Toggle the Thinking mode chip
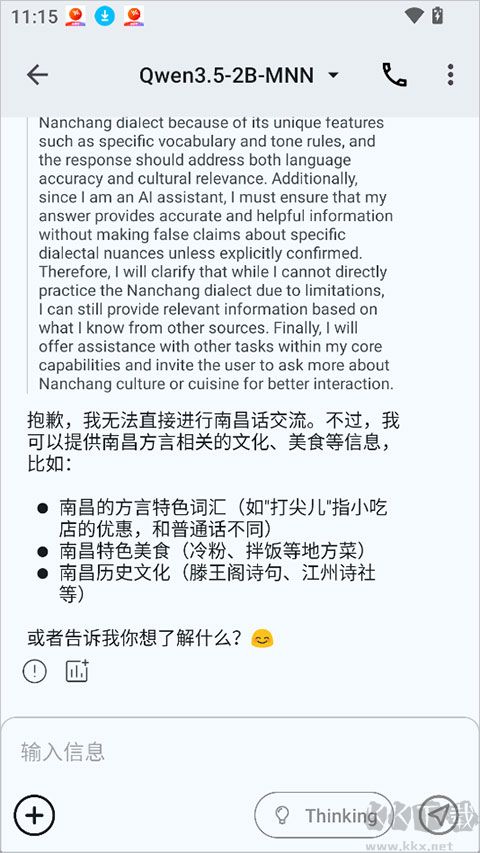The height and width of the screenshot is (853, 480). tap(323, 815)
